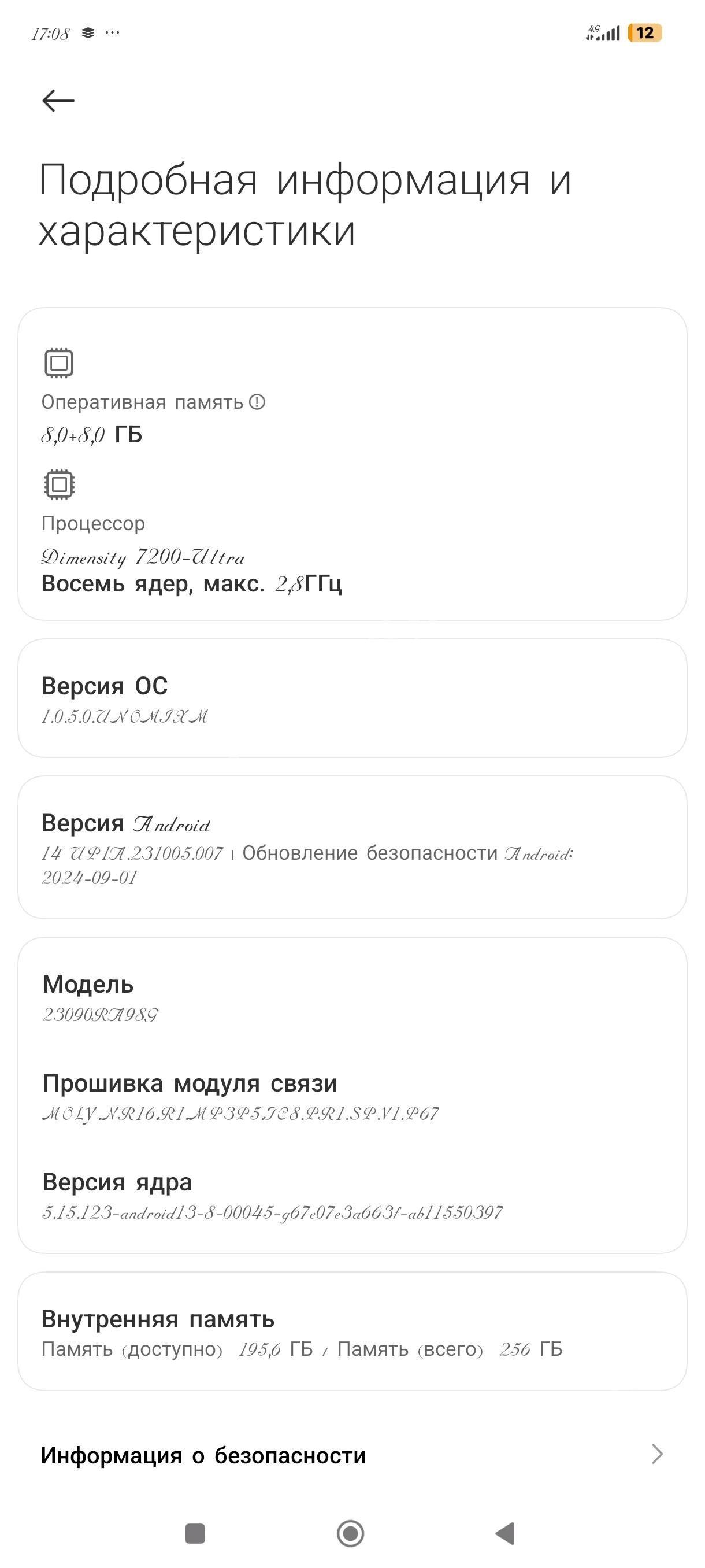The height and width of the screenshot is (1568, 705).
Task: Tap the Версия Android card
Action: pyautogui.click(x=352, y=846)
